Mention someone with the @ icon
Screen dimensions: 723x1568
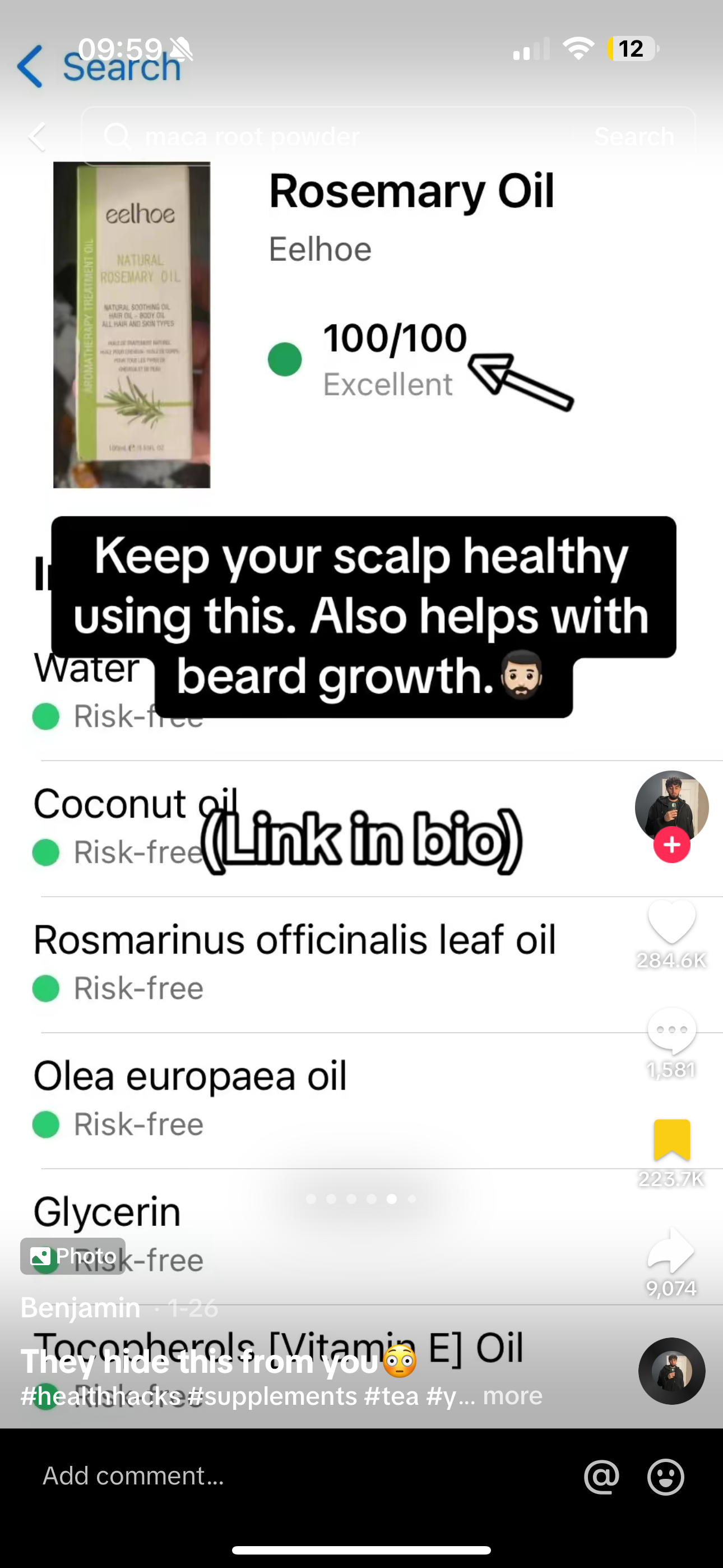click(x=601, y=1477)
